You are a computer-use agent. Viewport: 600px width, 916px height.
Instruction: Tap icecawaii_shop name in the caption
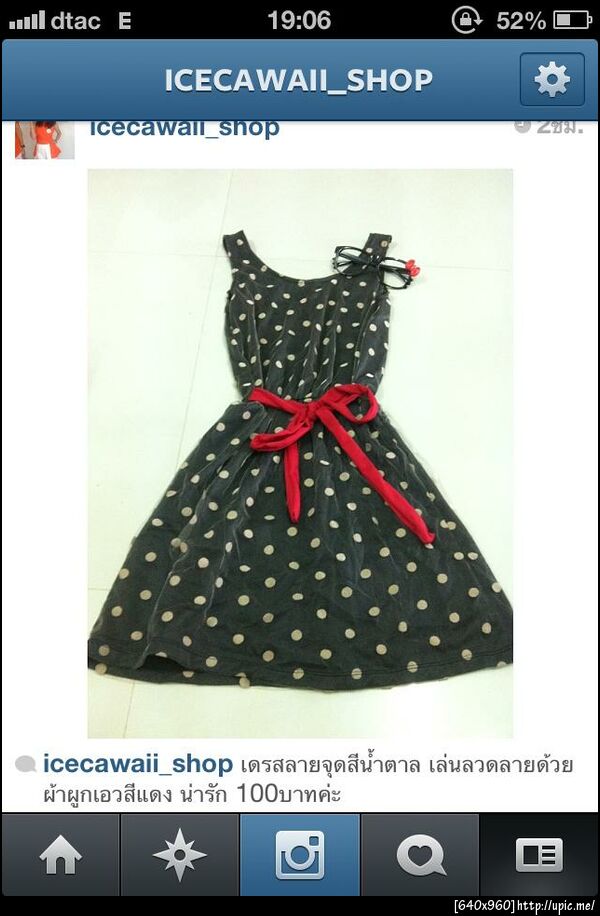coord(137,764)
